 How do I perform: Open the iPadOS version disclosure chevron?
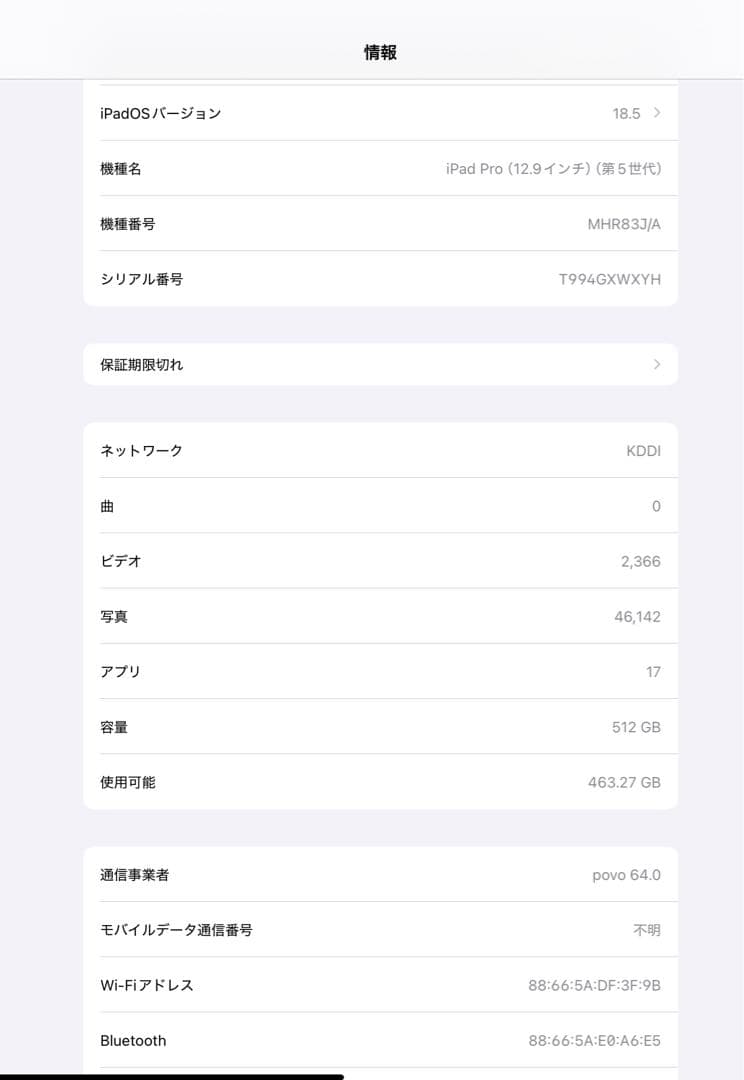658,113
